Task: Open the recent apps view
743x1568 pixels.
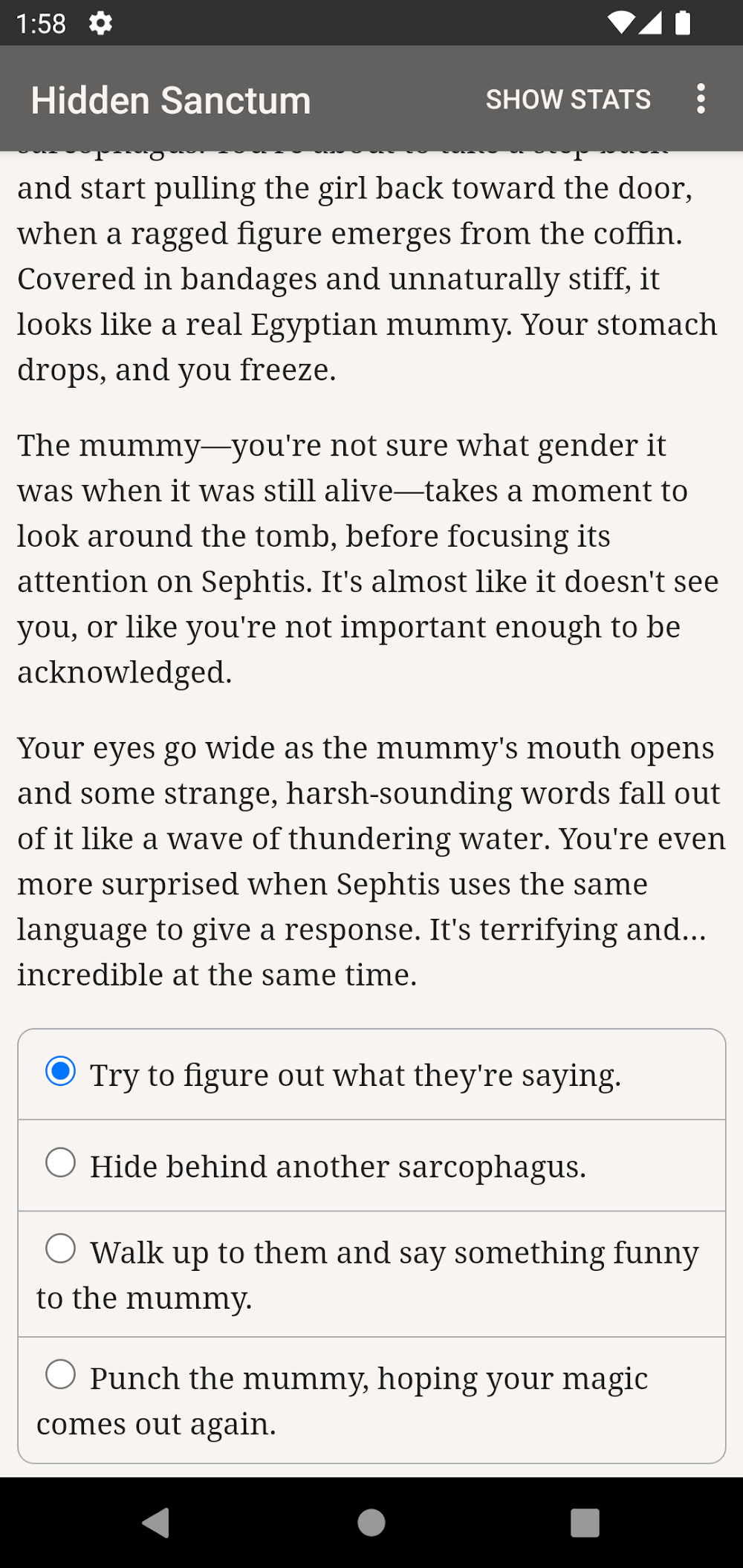Action: point(585,1523)
